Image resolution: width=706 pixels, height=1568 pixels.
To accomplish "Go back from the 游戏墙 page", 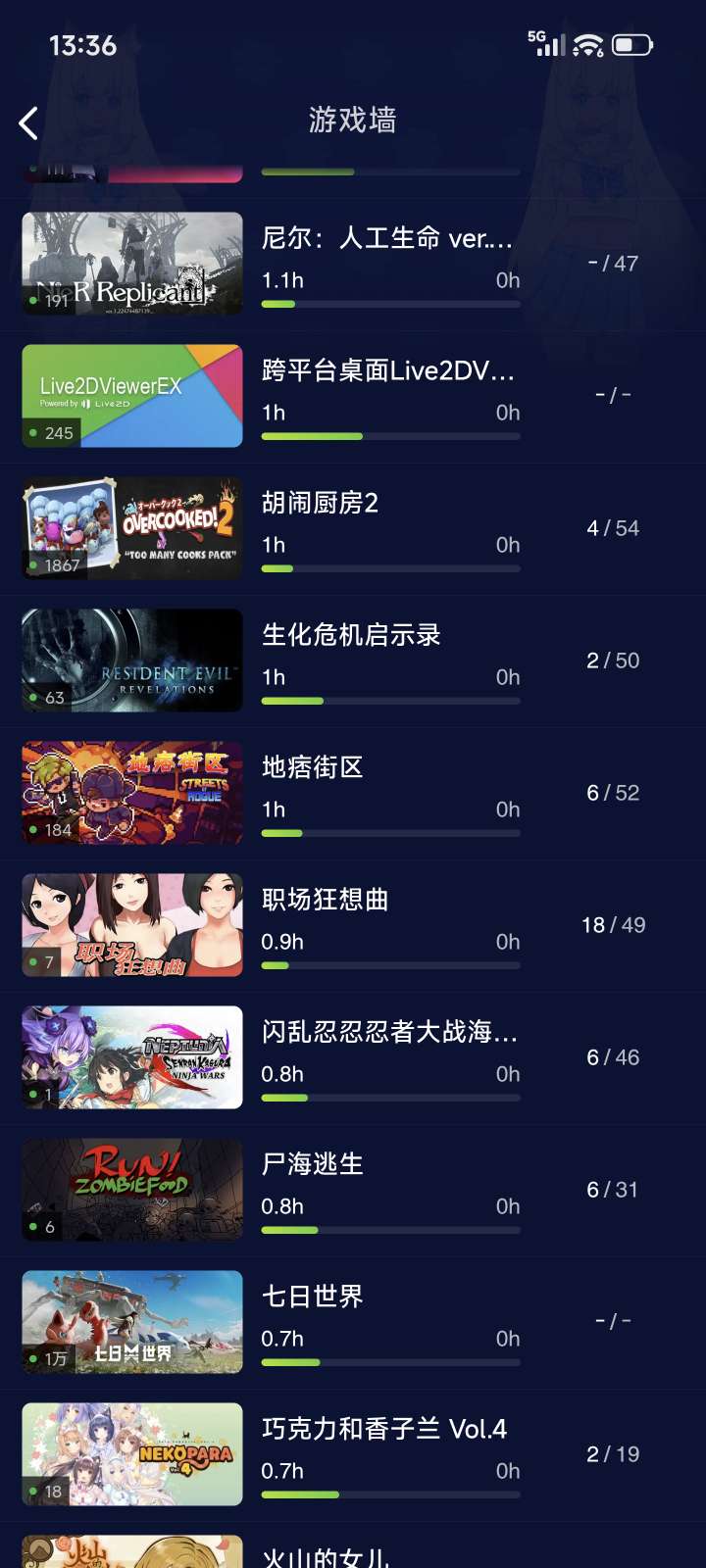I will [x=29, y=122].
